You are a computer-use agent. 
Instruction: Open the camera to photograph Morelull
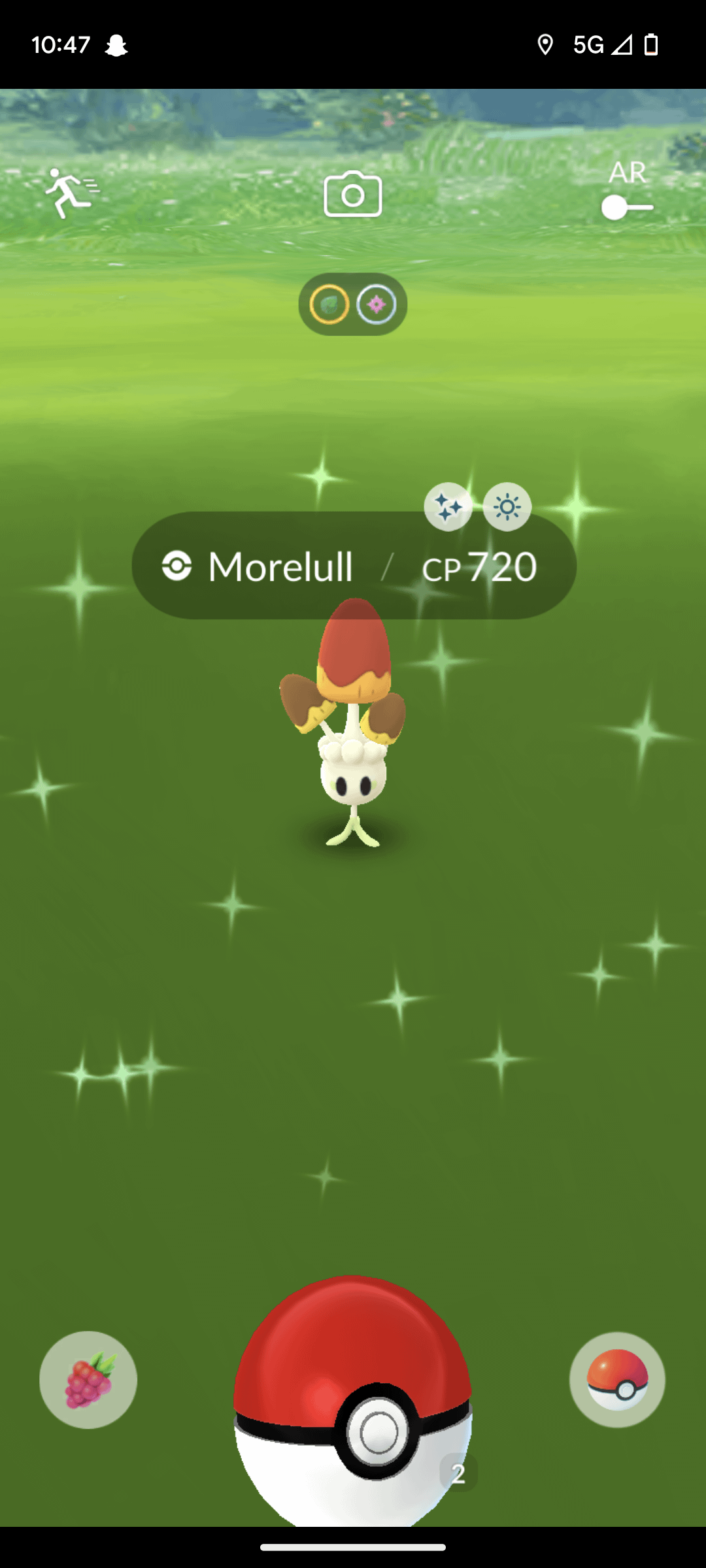[x=353, y=194]
